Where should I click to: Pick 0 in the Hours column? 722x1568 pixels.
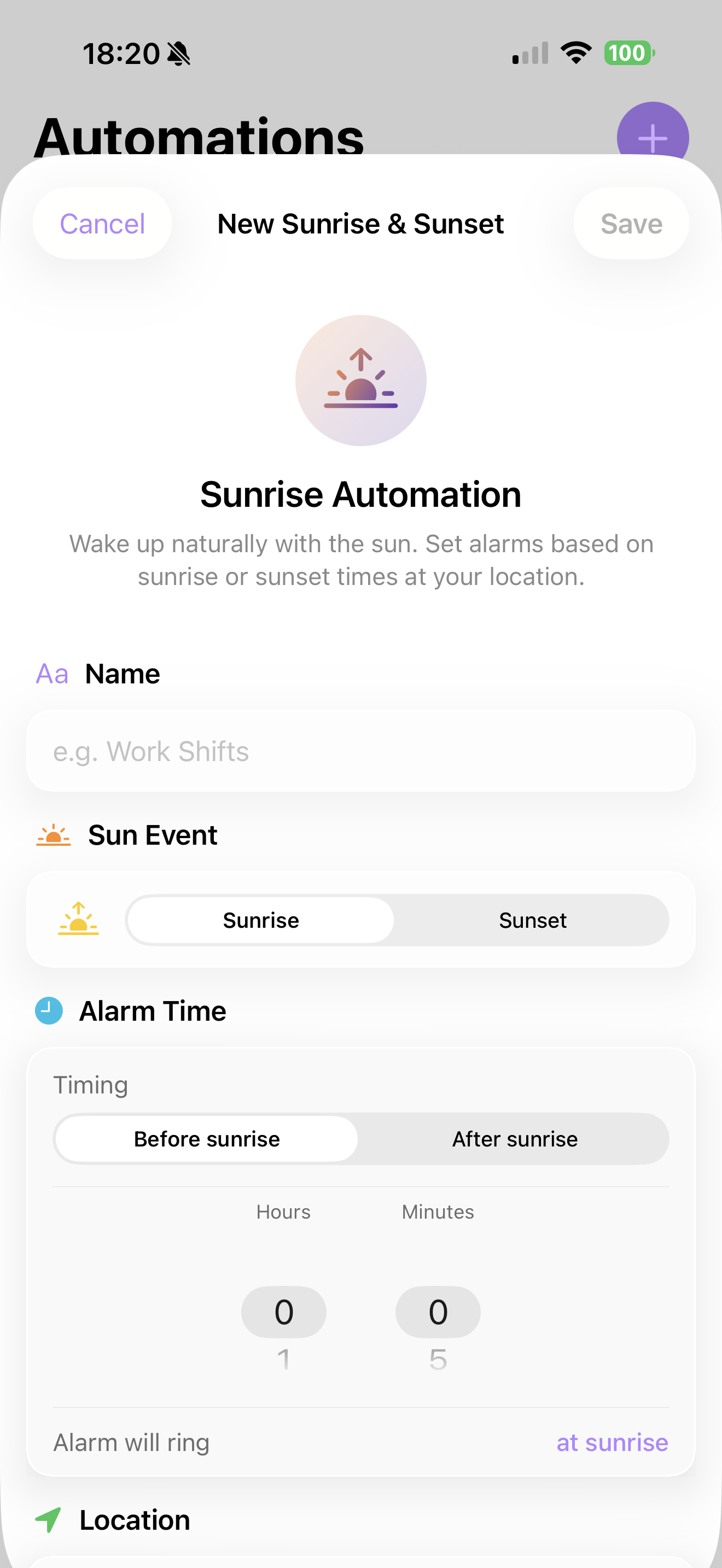283,1312
